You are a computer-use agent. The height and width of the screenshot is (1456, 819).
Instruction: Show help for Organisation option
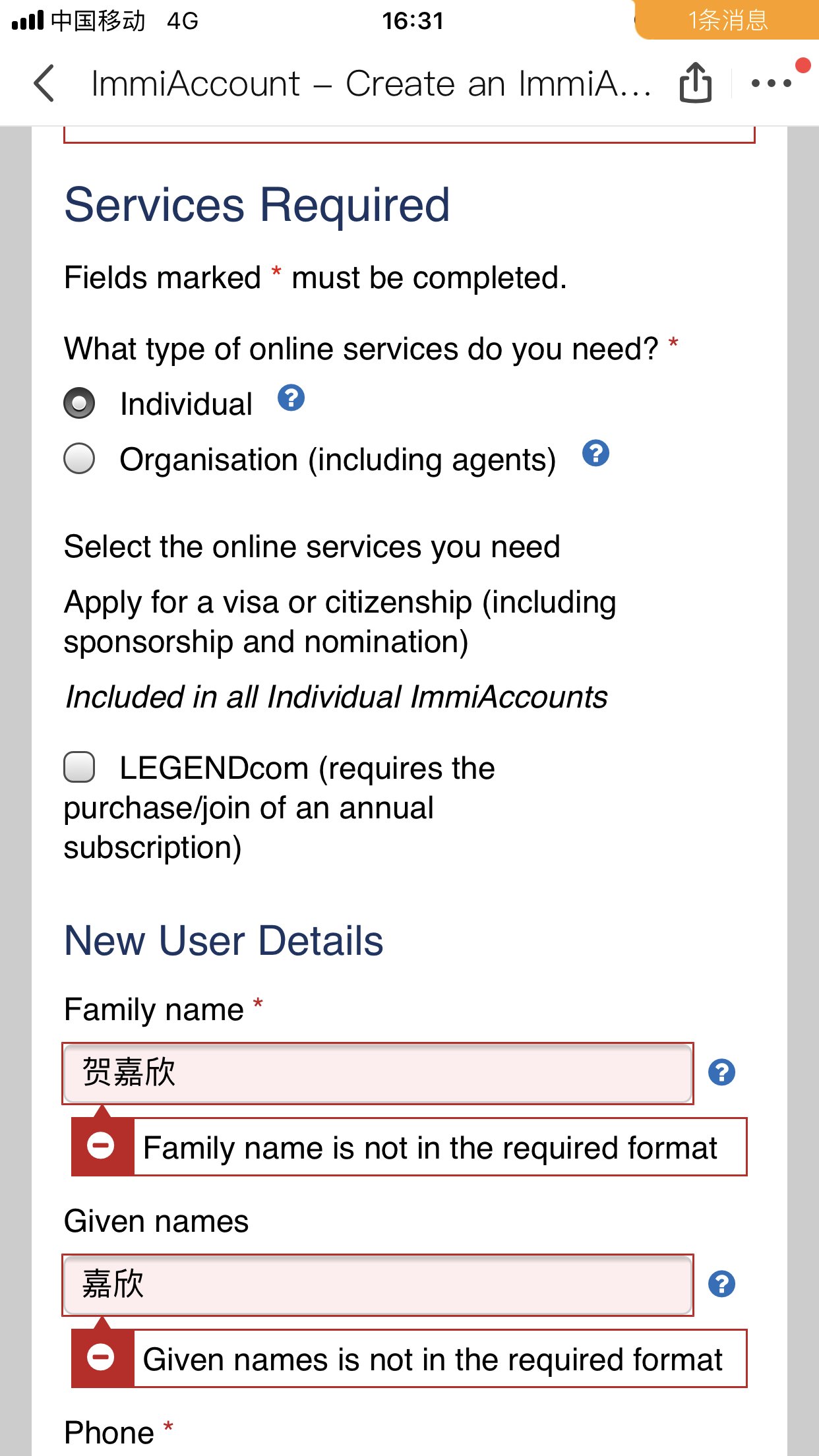coord(595,453)
